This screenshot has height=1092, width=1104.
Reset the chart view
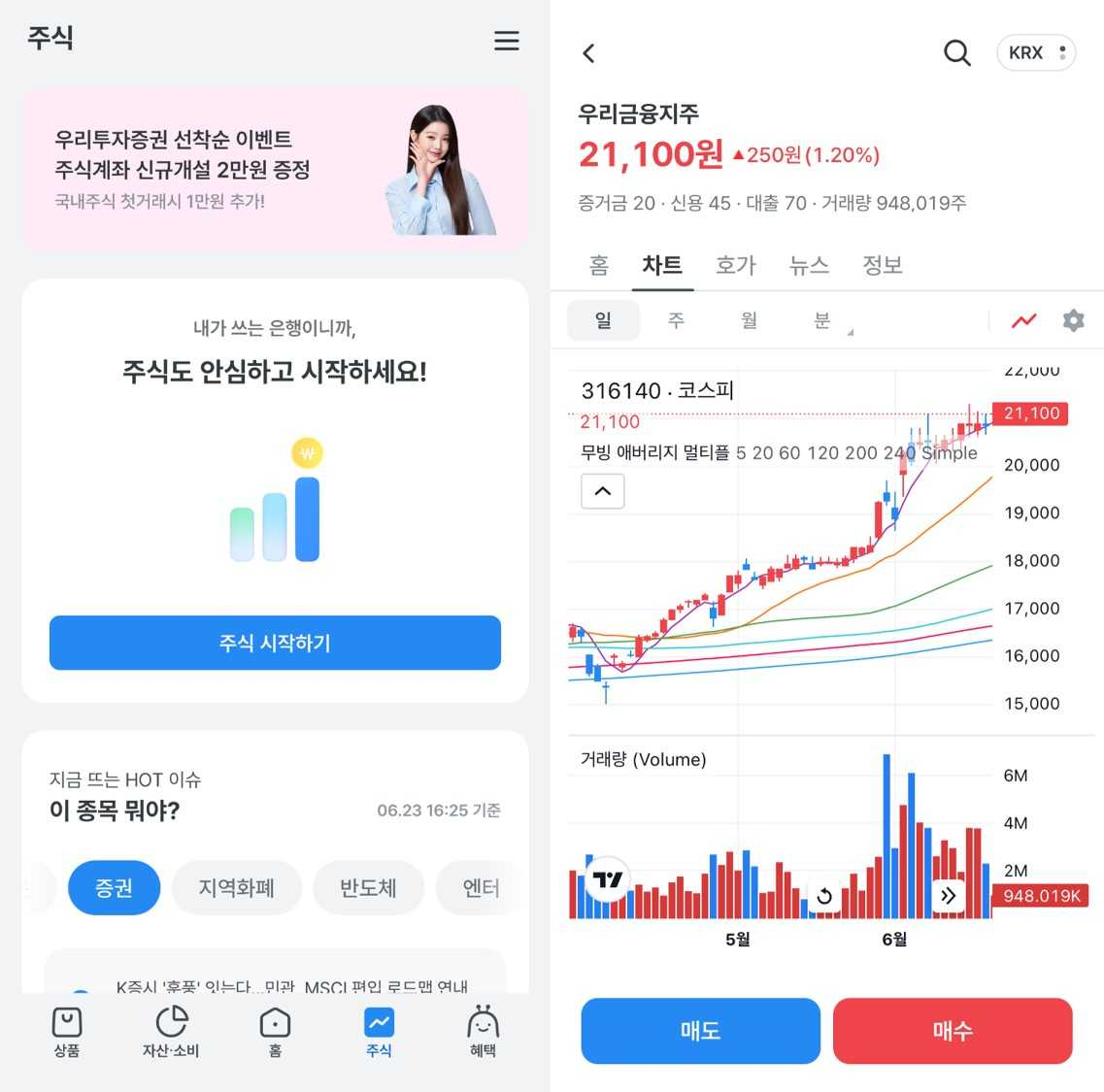(824, 895)
